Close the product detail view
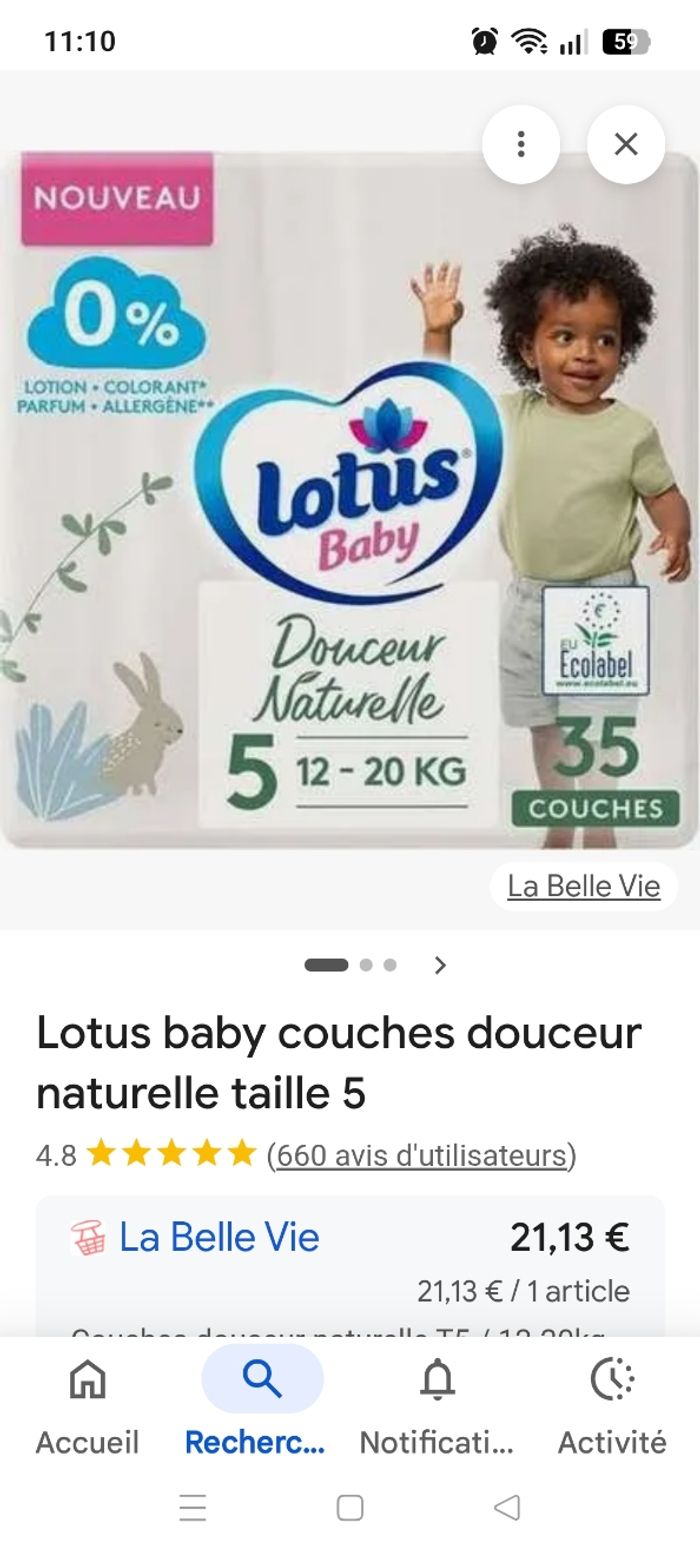The image size is (700, 1556). (x=626, y=145)
